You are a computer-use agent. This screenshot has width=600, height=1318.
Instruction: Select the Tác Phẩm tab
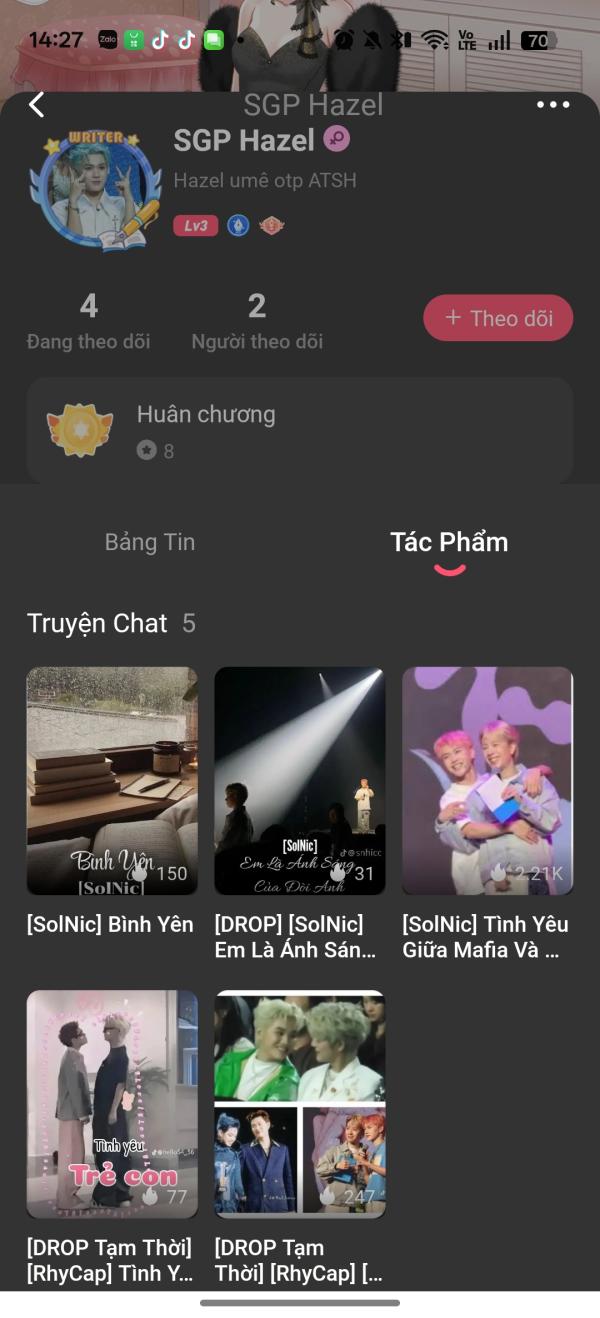pos(449,542)
